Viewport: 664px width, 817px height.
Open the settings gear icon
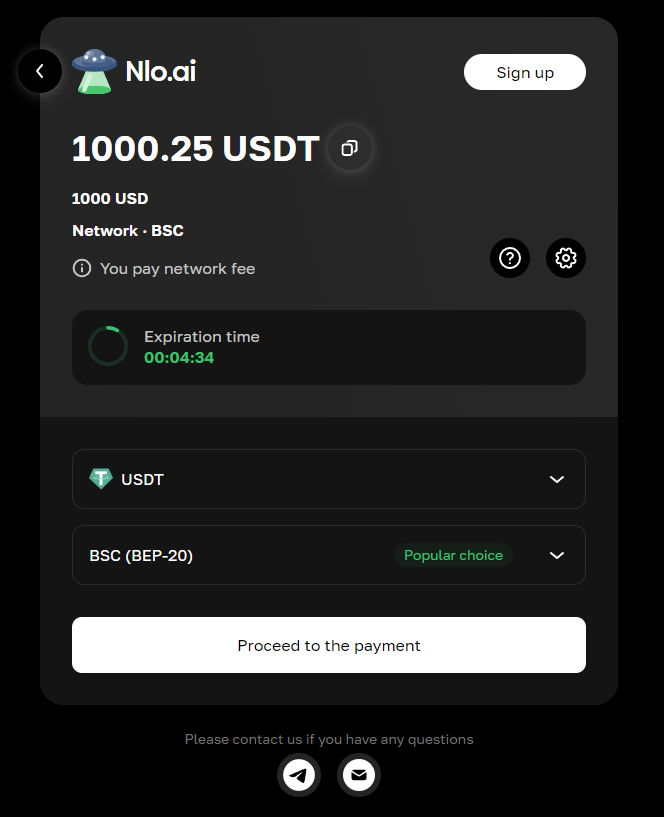click(x=566, y=259)
